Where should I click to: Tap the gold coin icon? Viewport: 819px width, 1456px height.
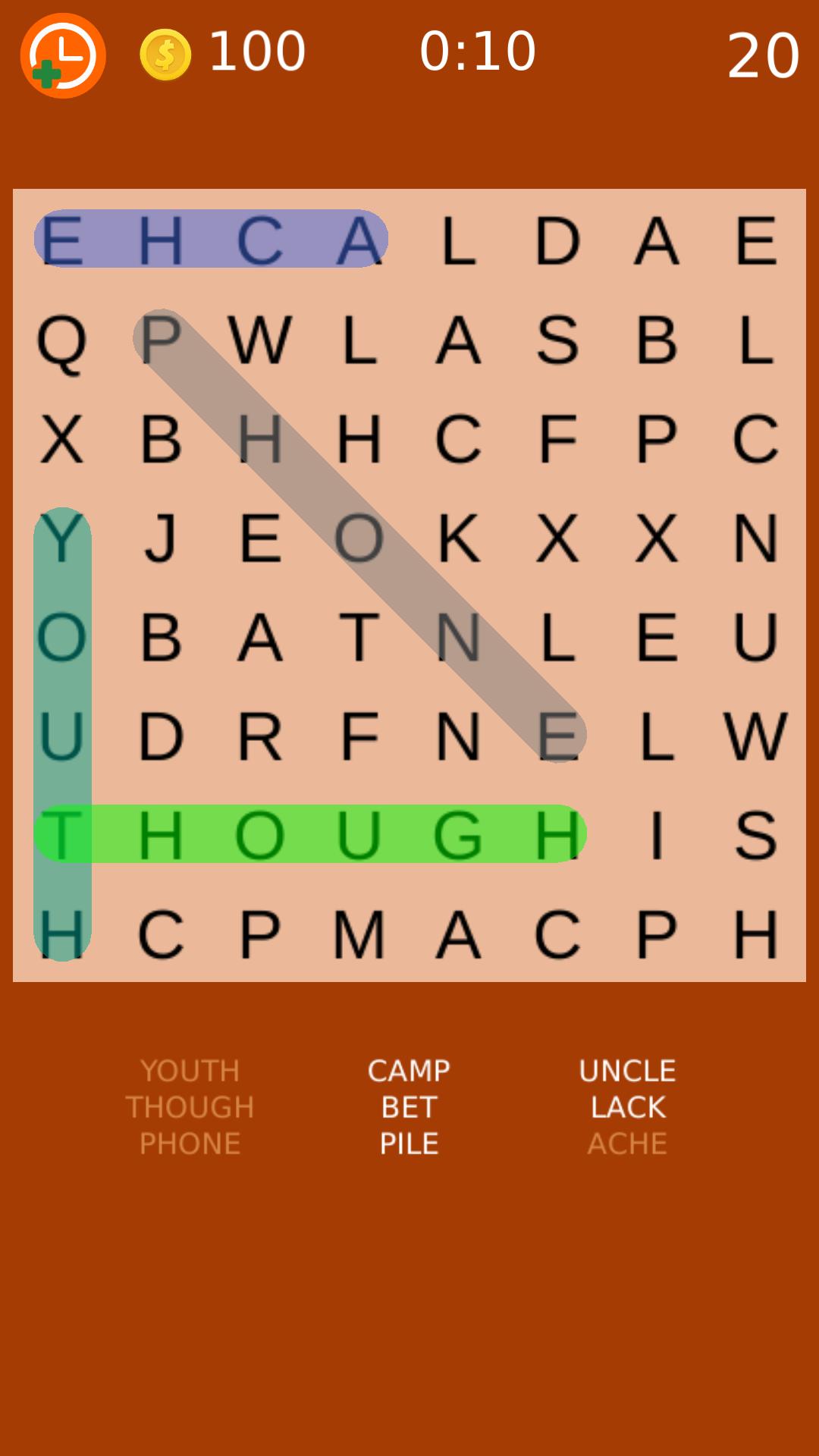tap(165, 55)
